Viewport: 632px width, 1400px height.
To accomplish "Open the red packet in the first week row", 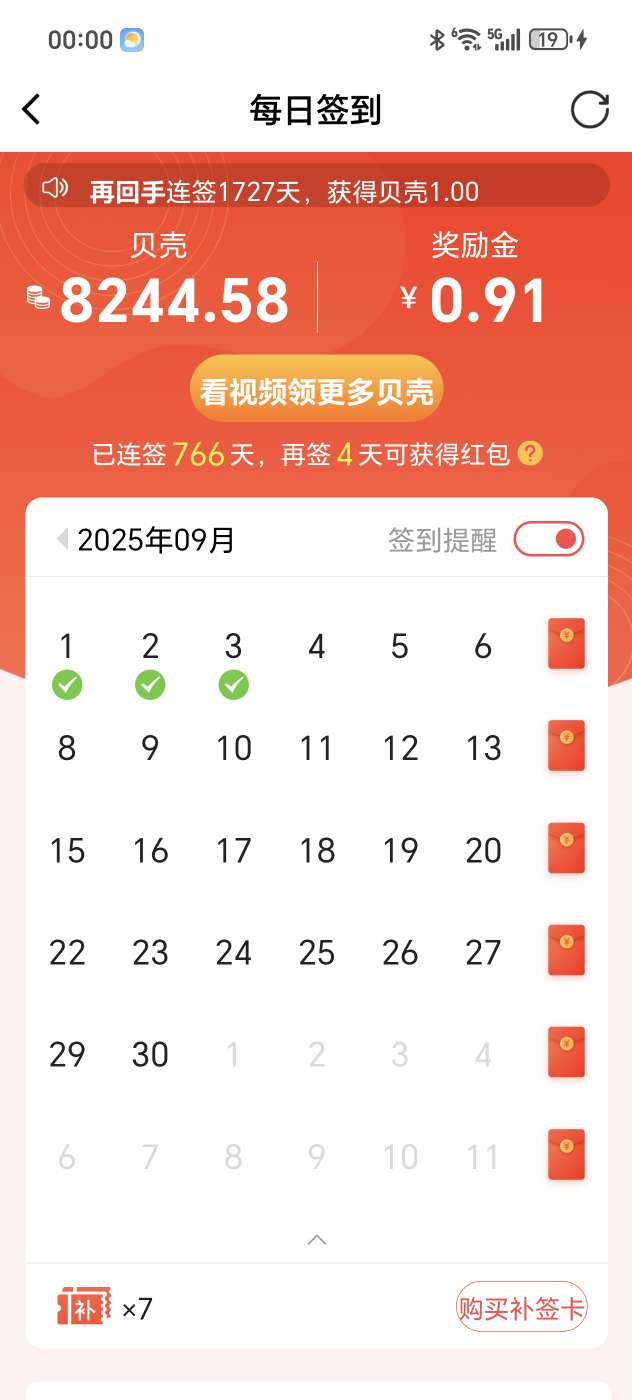I will tap(566, 644).
